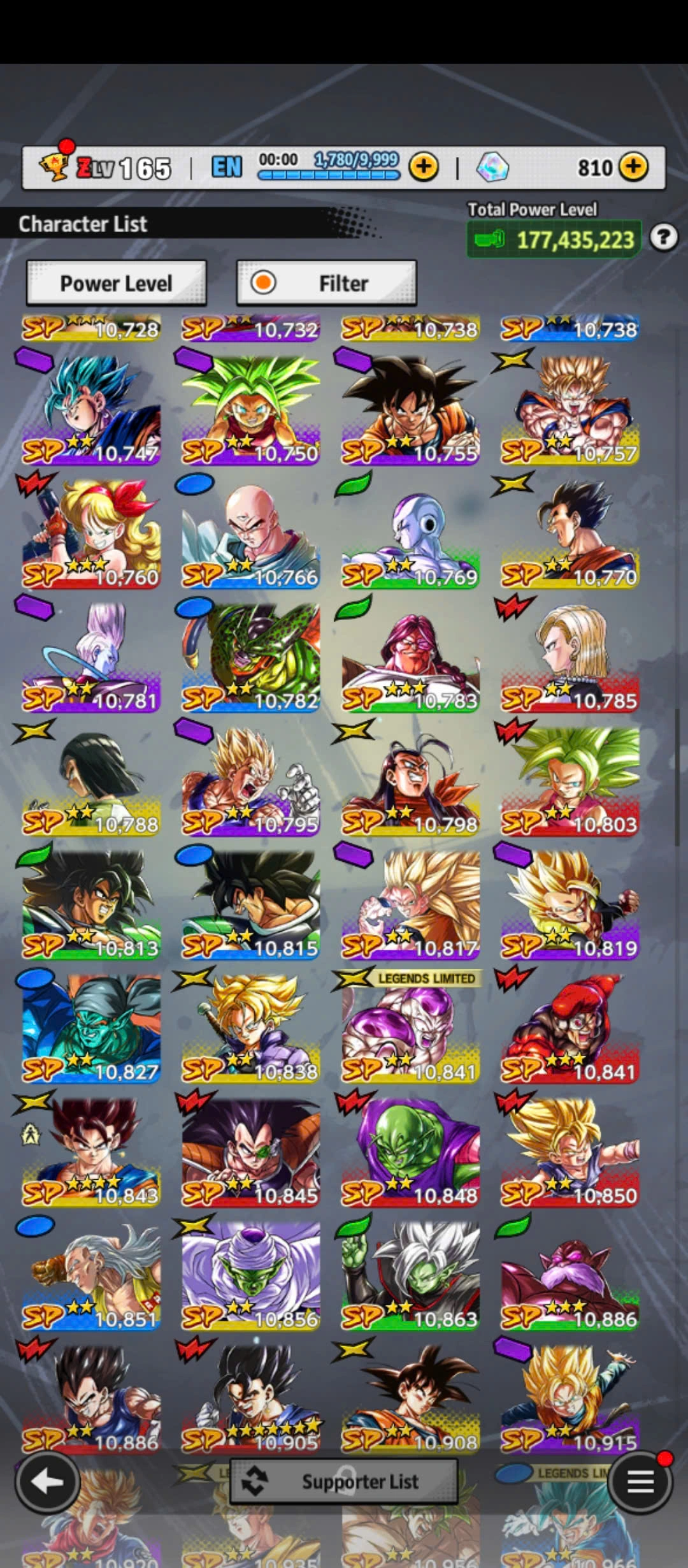
Task: Select the character with power 10,827
Action: click(91, 1027)
